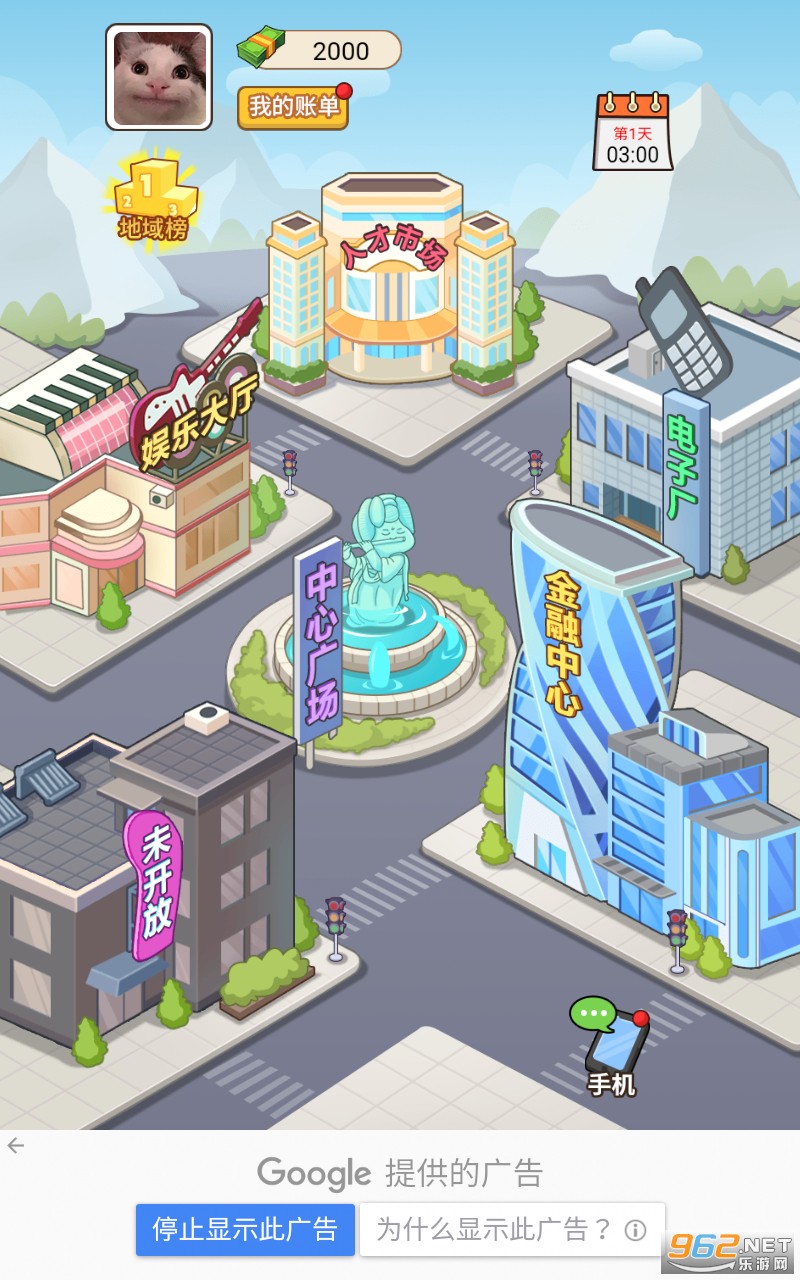Open the 手机 phone messages
The image size is (800, 1280).
click(x=612, y=1045)
